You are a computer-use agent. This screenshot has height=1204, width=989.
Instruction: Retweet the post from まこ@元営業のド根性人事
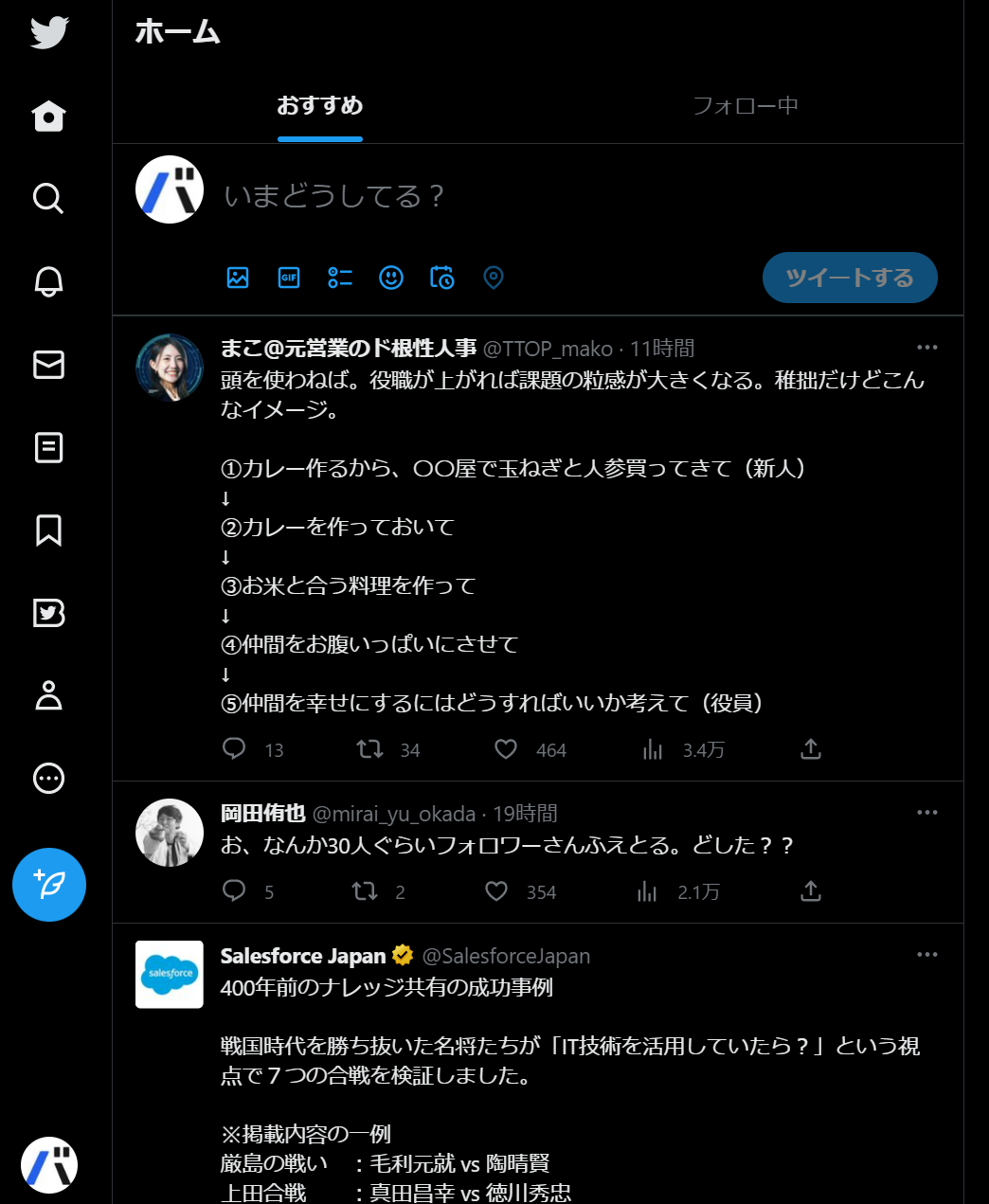(369, 749)
